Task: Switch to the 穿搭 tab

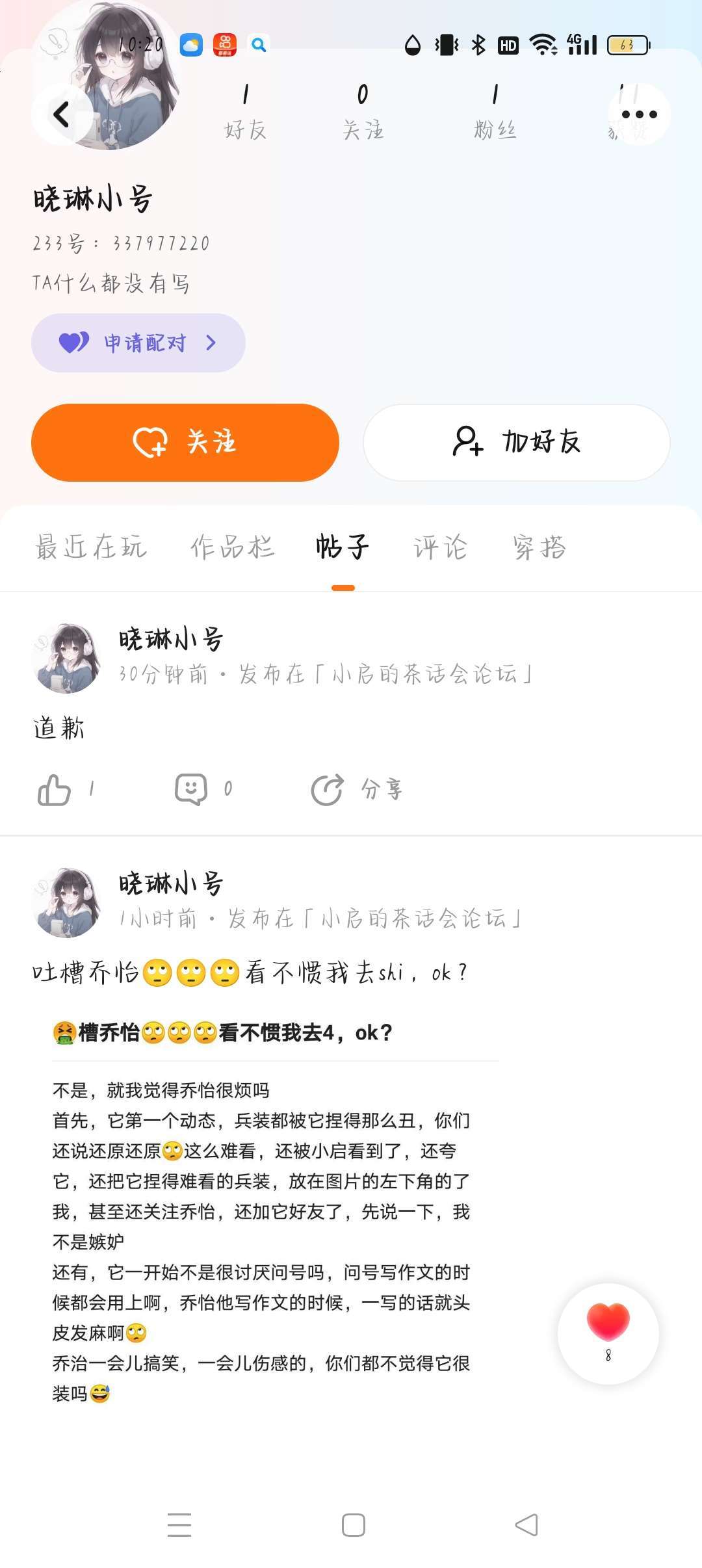Action: click(x=539, y=547)
